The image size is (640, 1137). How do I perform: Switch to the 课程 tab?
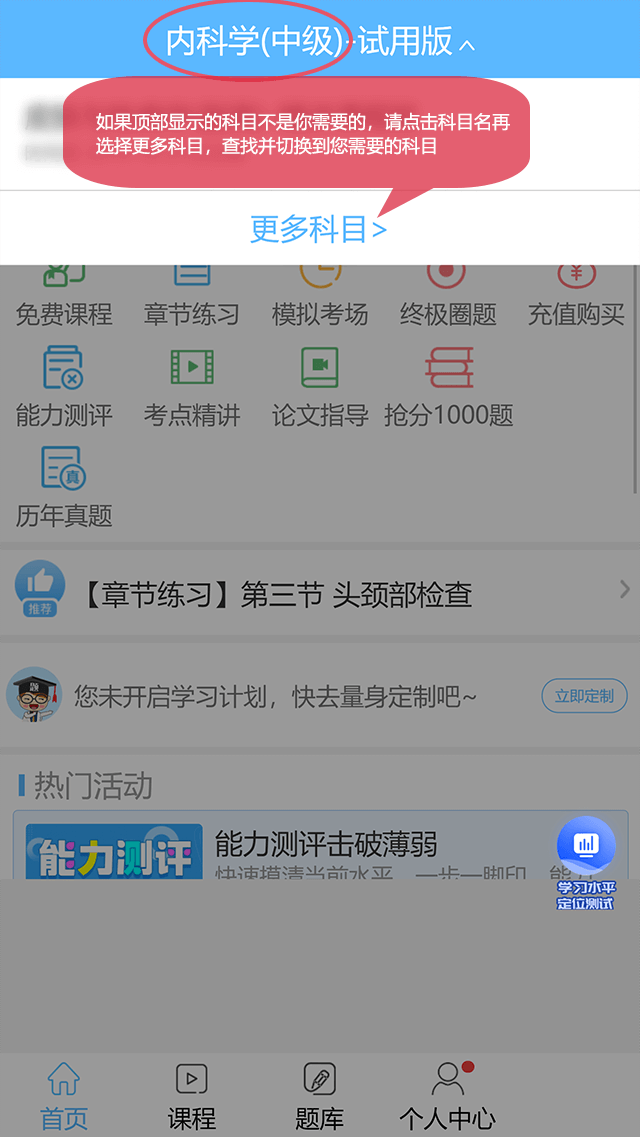click(192, 1096)
